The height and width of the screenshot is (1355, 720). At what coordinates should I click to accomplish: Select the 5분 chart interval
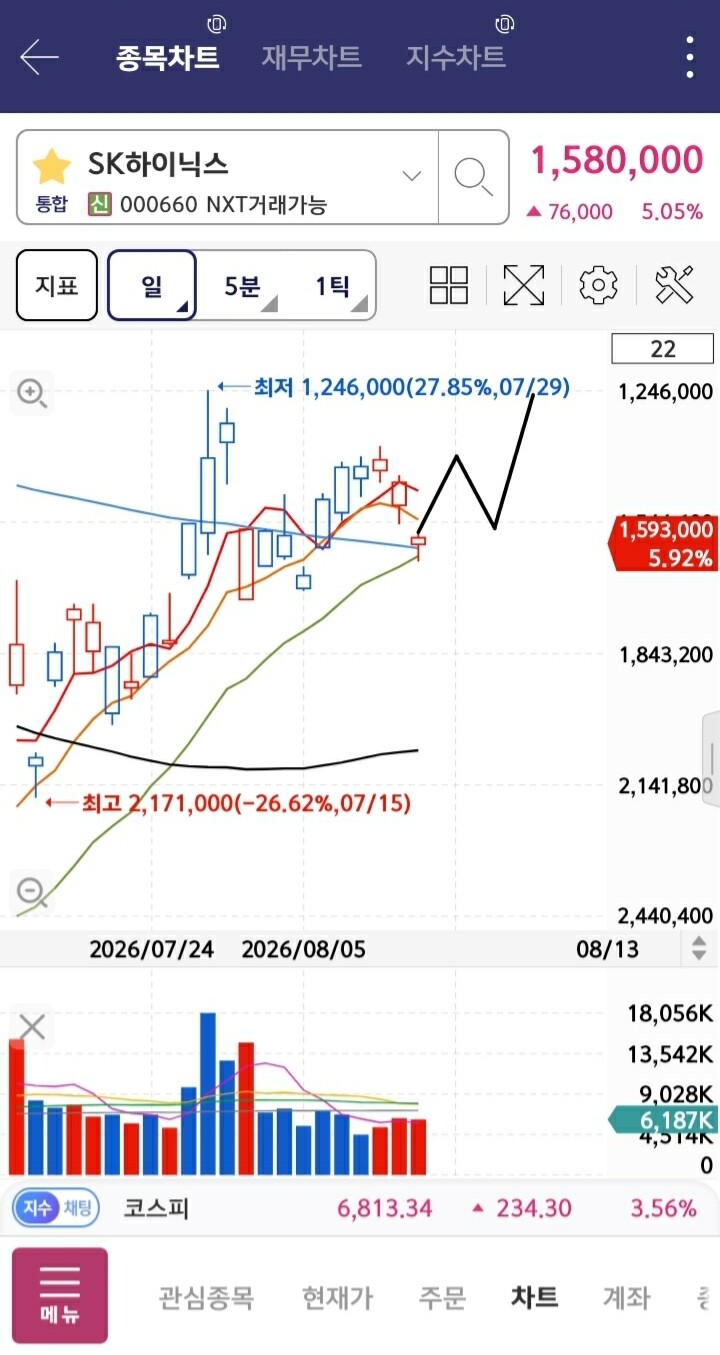(242, 286)
